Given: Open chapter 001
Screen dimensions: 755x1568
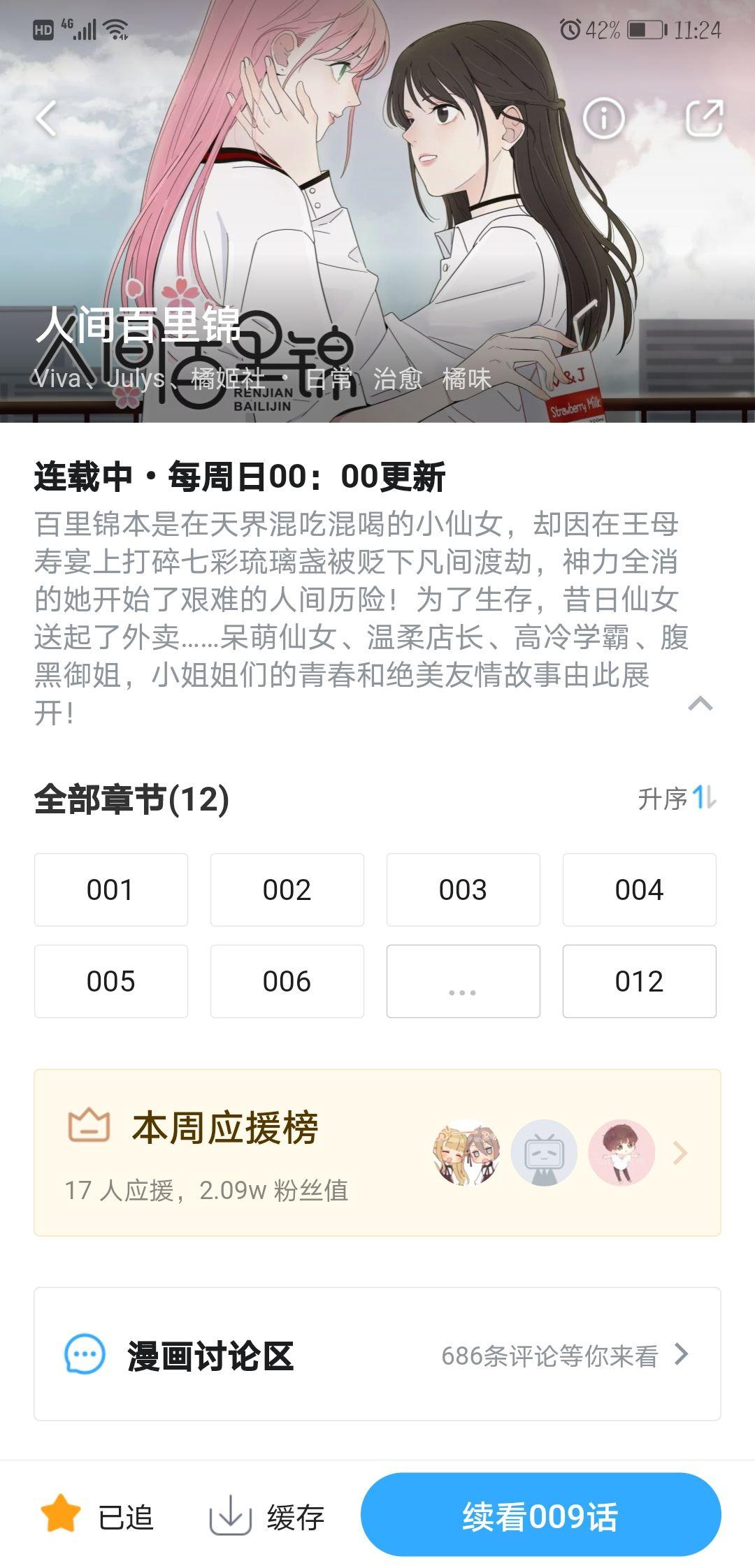Looking at the screenshot, I should pos(110,890).
